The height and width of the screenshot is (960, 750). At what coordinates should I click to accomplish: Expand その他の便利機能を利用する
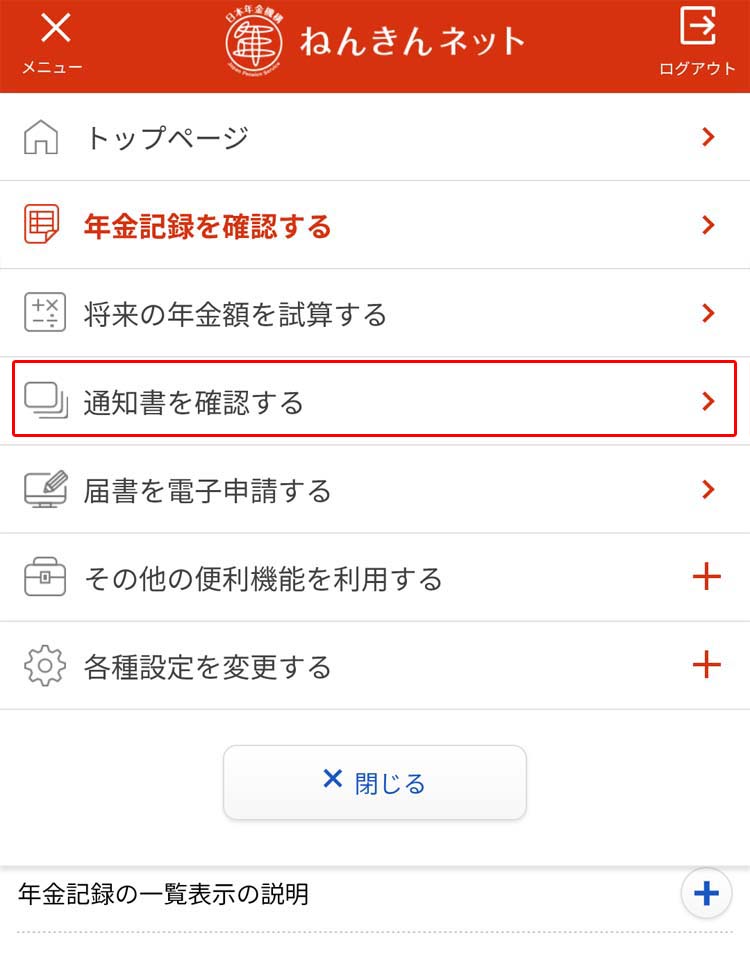pos(374,578)
